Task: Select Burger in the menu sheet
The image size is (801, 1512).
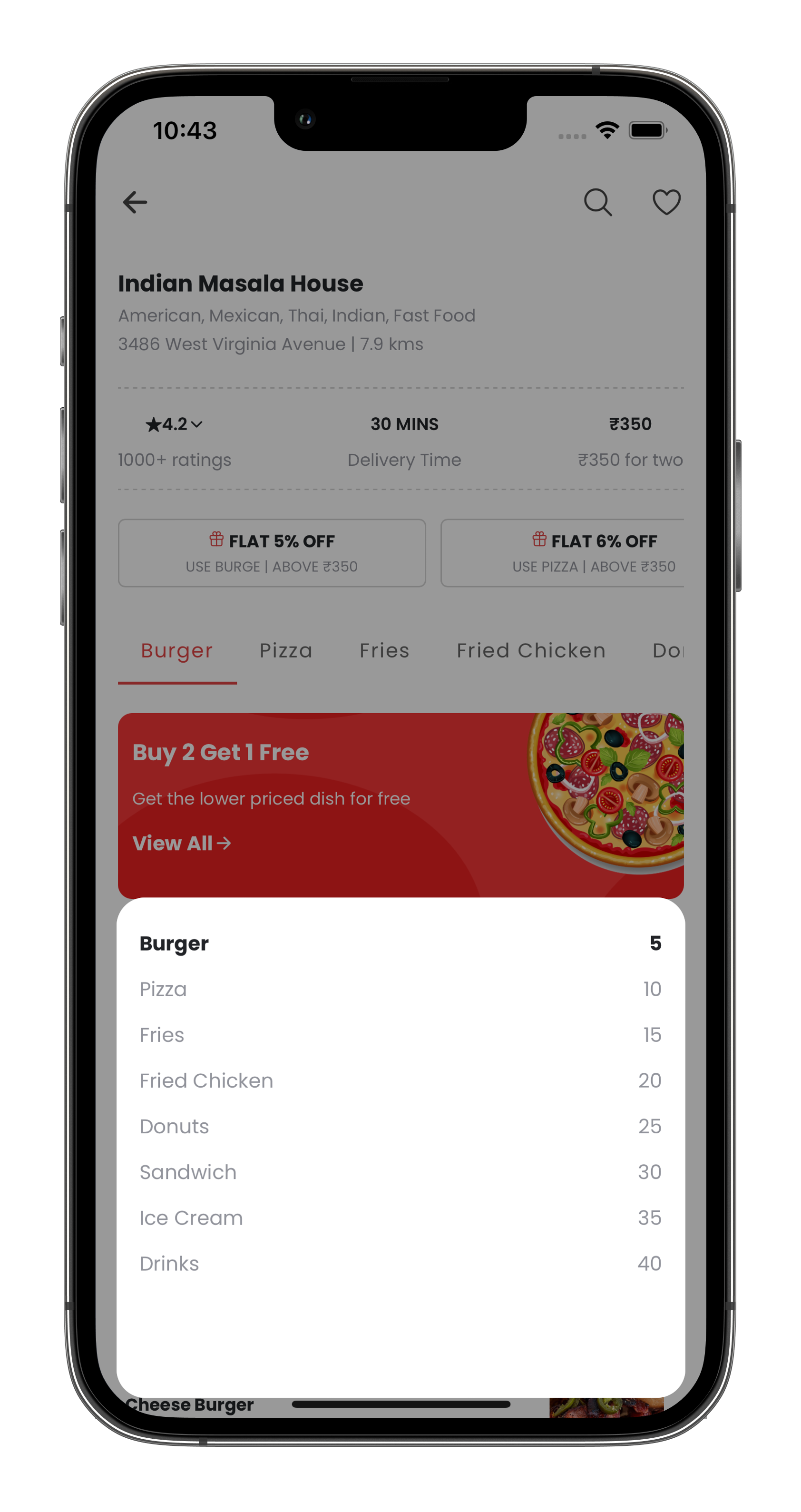Action: tap(400, 943)
